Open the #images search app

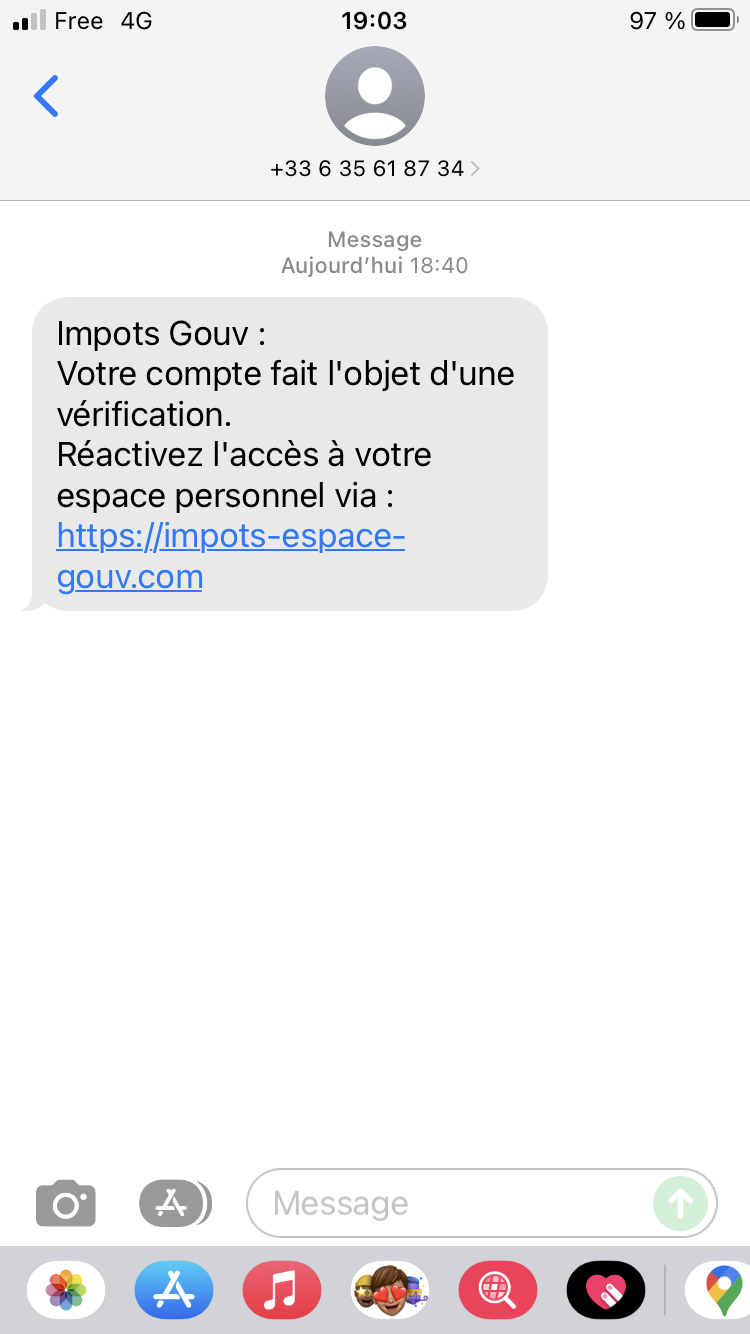click(x=498, y=1290)
